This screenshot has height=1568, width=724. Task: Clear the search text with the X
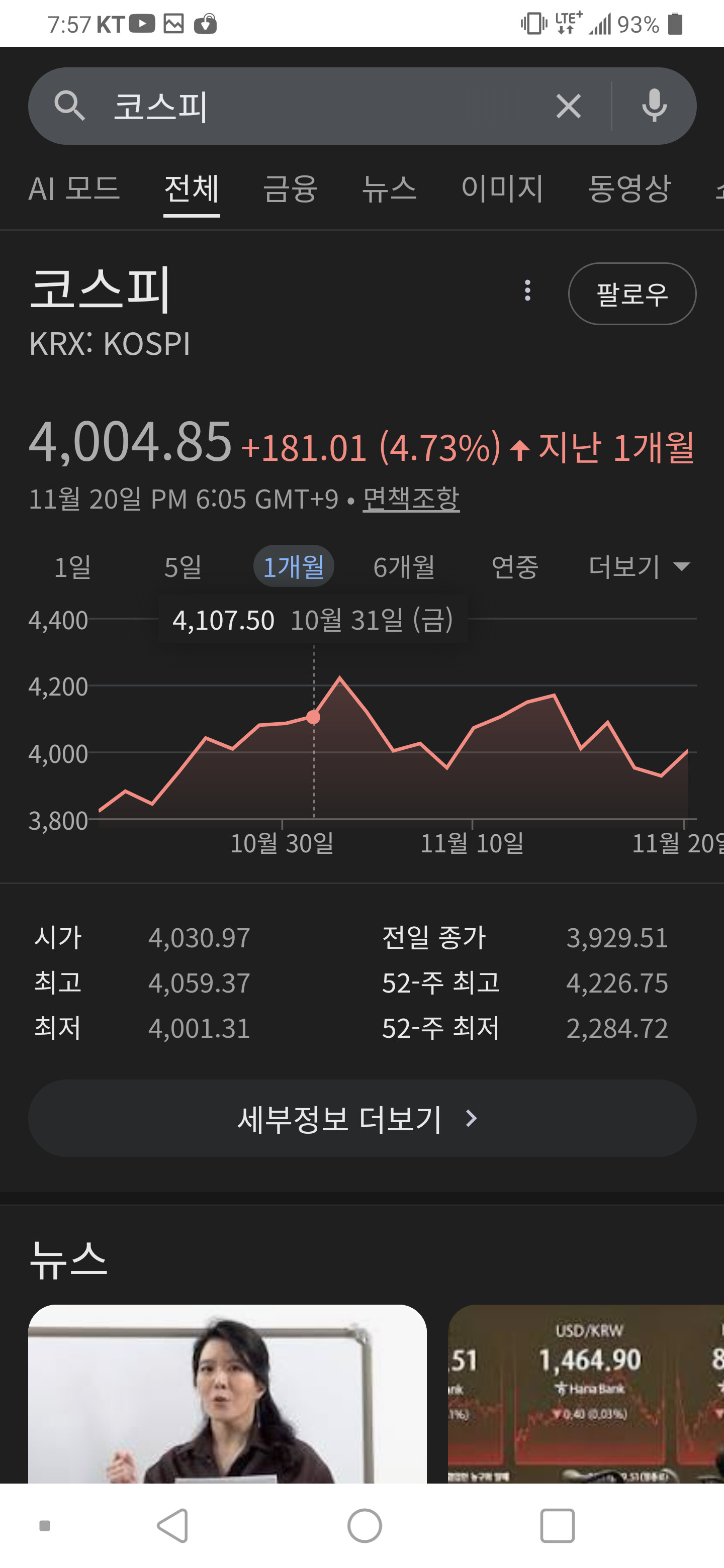pyautogui.click(x=568, y=107)
